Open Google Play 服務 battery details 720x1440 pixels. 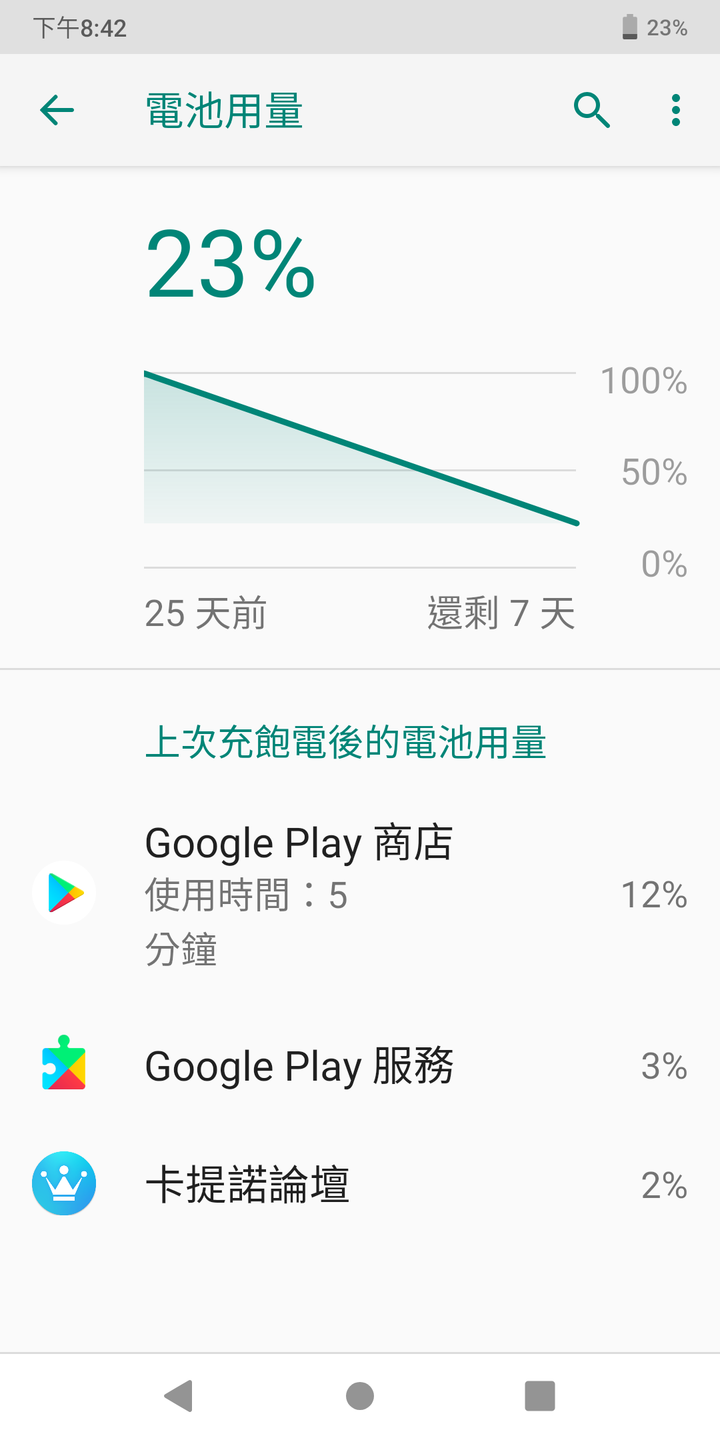click(360, 1067)
